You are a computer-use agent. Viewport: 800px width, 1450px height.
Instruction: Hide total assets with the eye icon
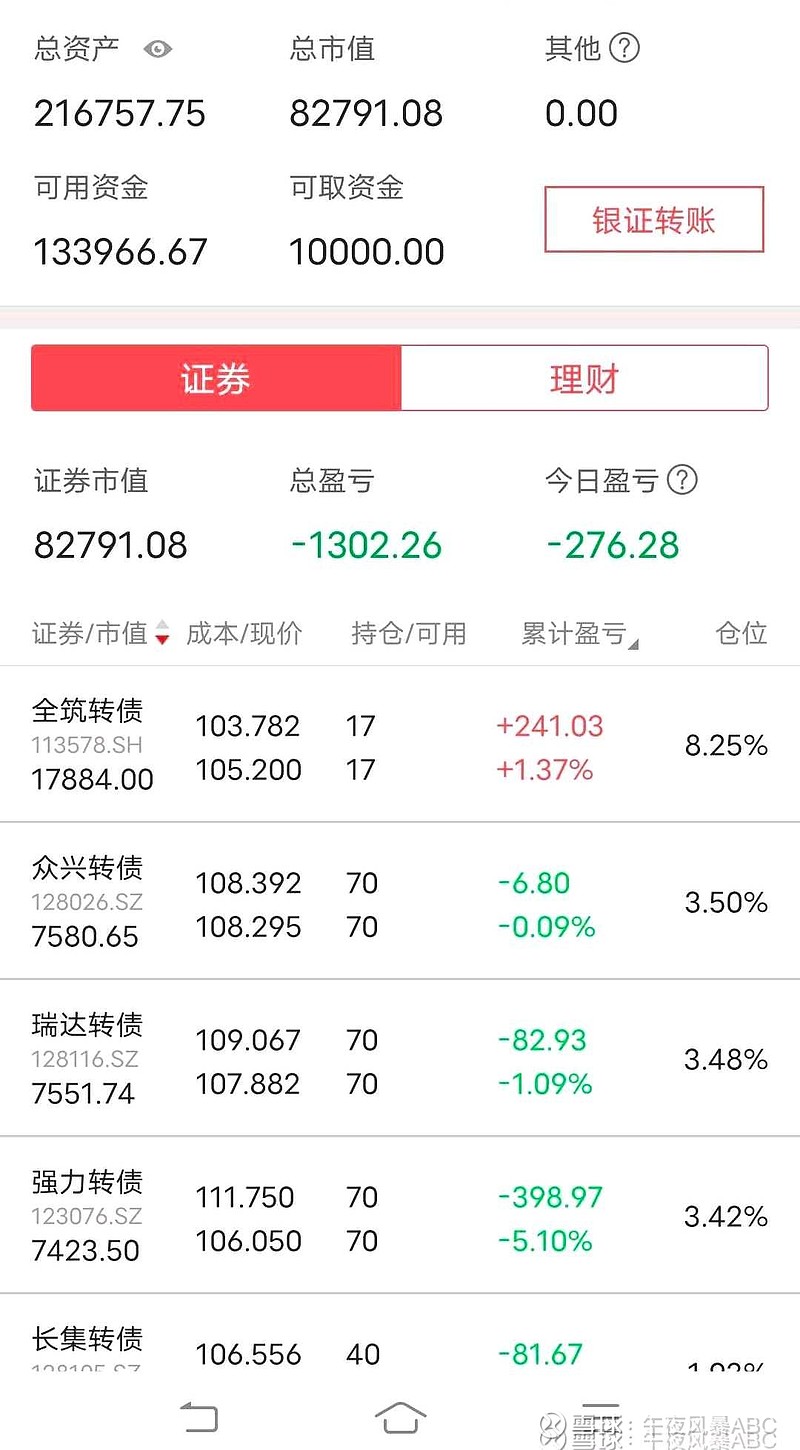(158, 48)
